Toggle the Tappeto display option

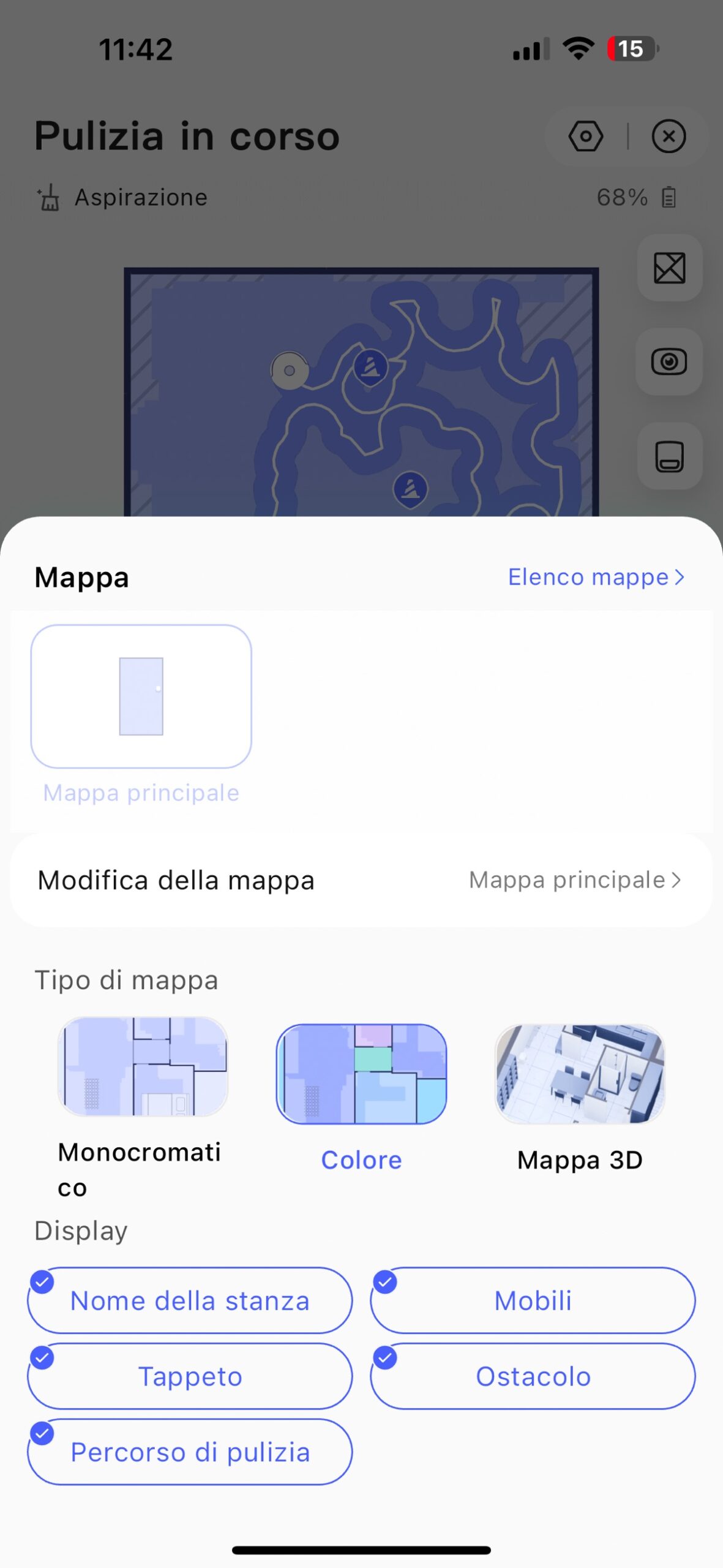coord(190,1376)
